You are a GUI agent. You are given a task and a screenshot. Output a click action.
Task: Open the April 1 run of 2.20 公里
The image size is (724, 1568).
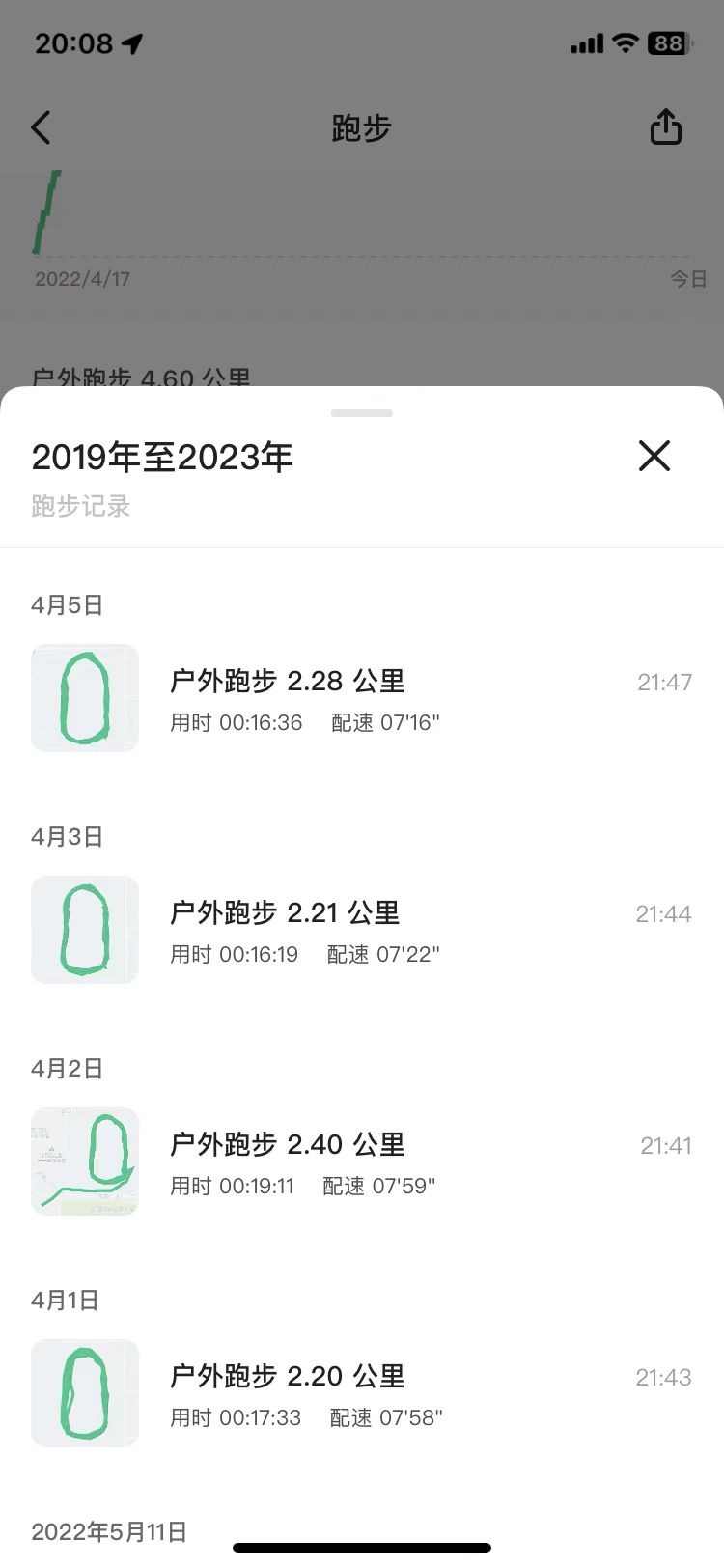tap(362, 1394)
